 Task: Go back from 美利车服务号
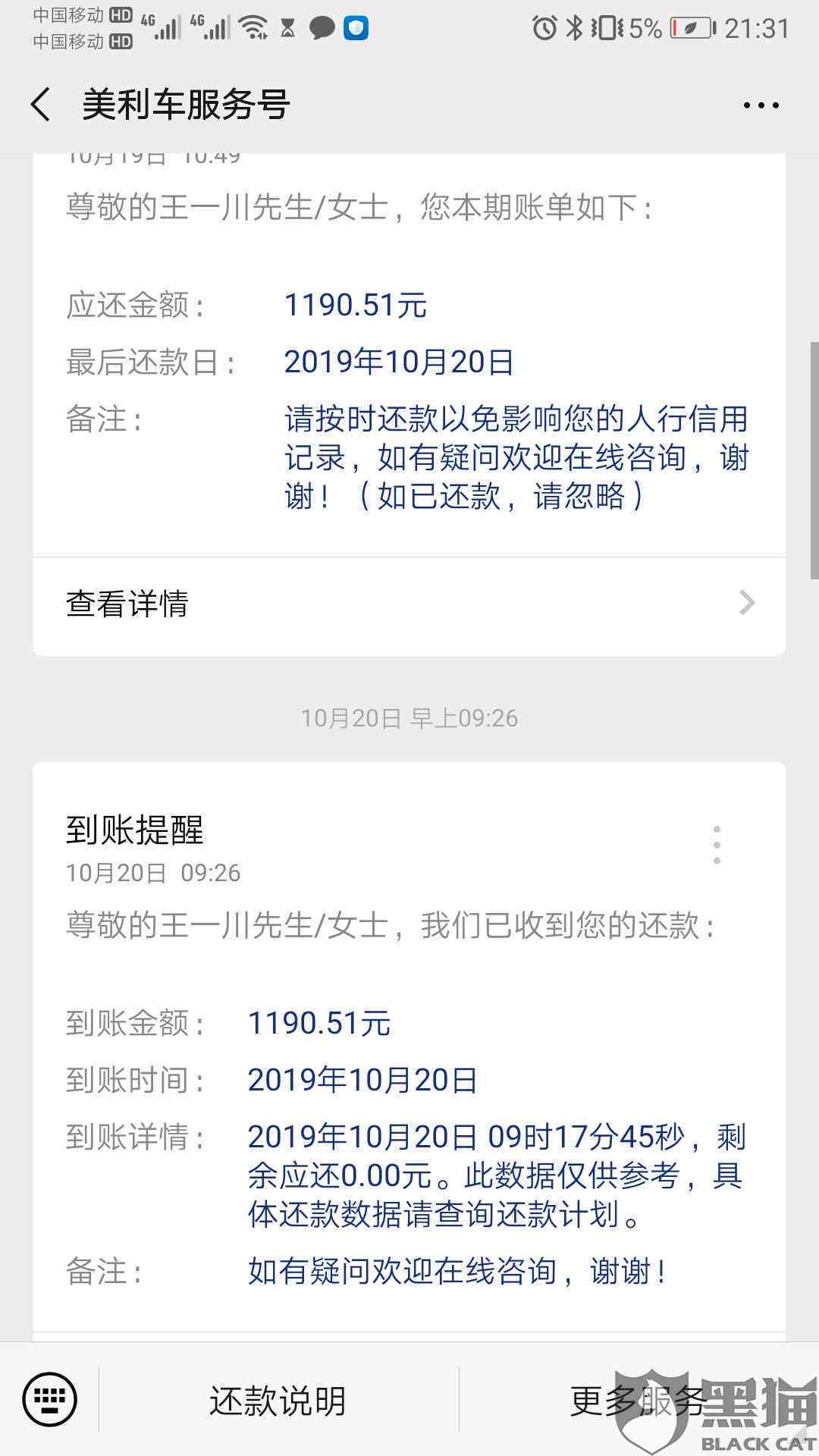(41, 105)
